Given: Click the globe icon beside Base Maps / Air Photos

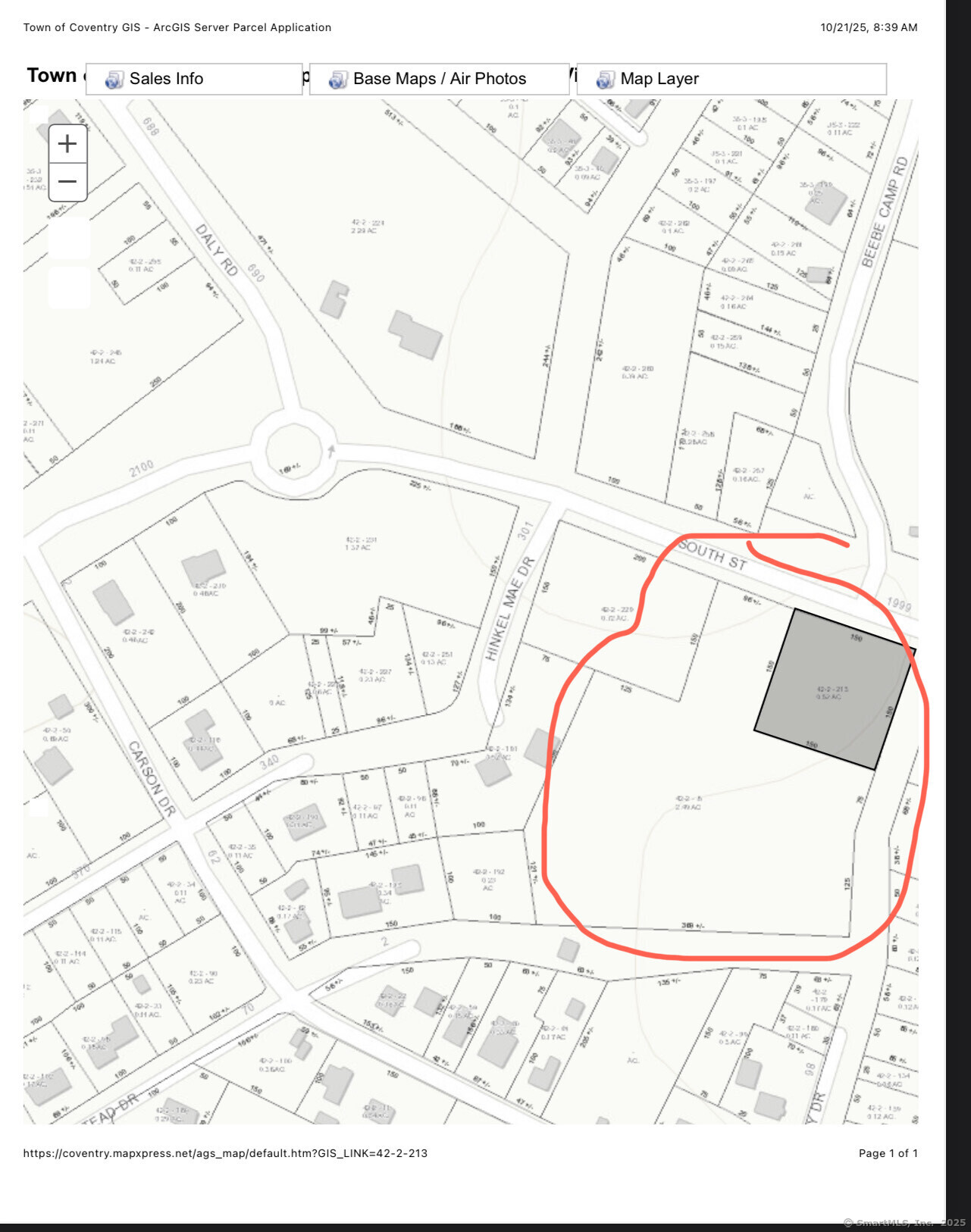Looking at the screenshot, I should tap(337, 78).
